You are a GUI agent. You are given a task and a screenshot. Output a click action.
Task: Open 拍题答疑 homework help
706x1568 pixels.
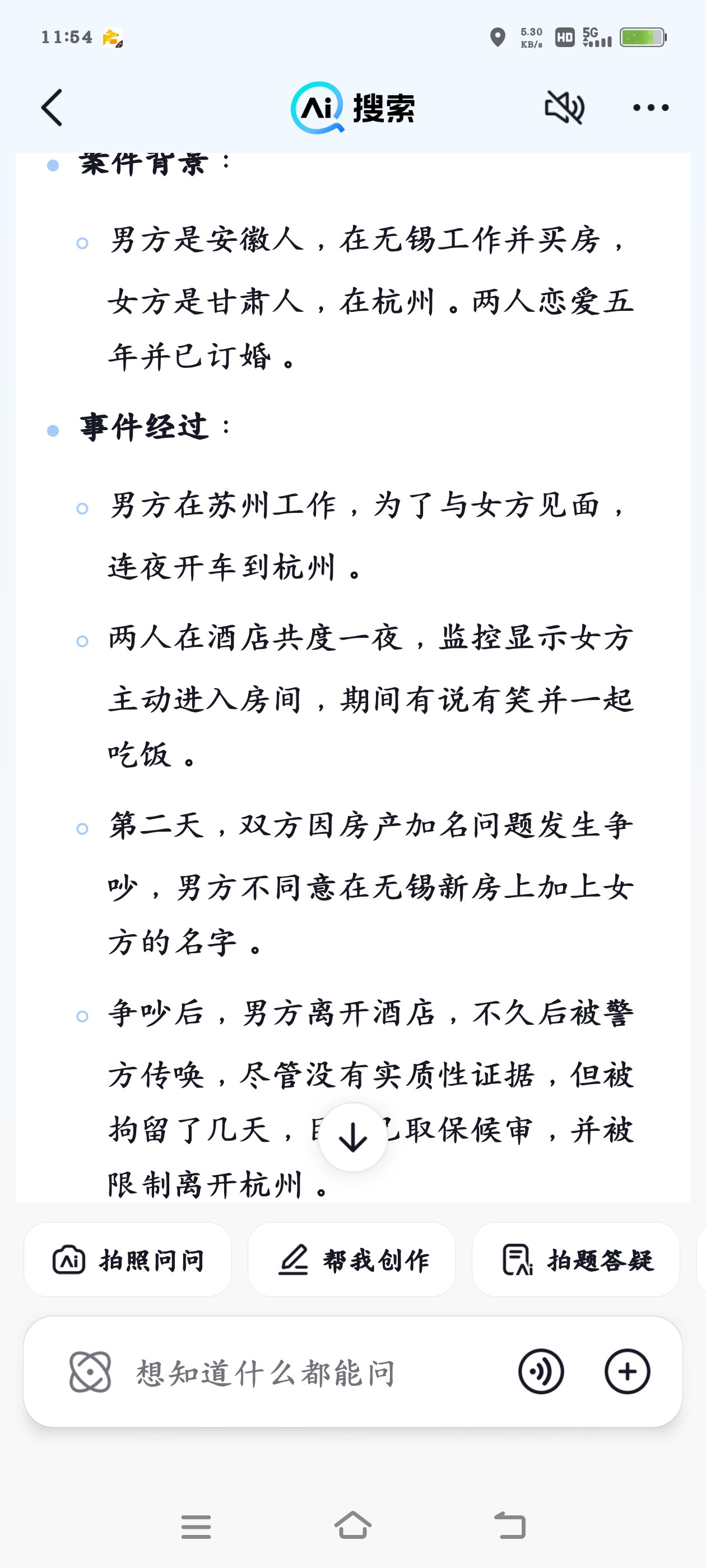pyautogui.click(x=575, y=1259)
